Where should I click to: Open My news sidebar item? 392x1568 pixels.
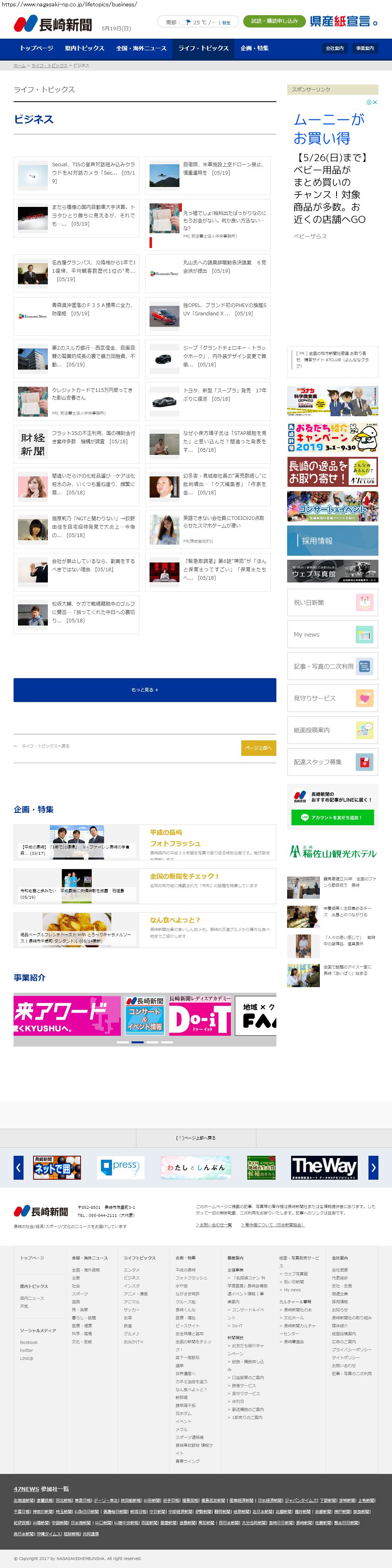(x=332, y=634)
